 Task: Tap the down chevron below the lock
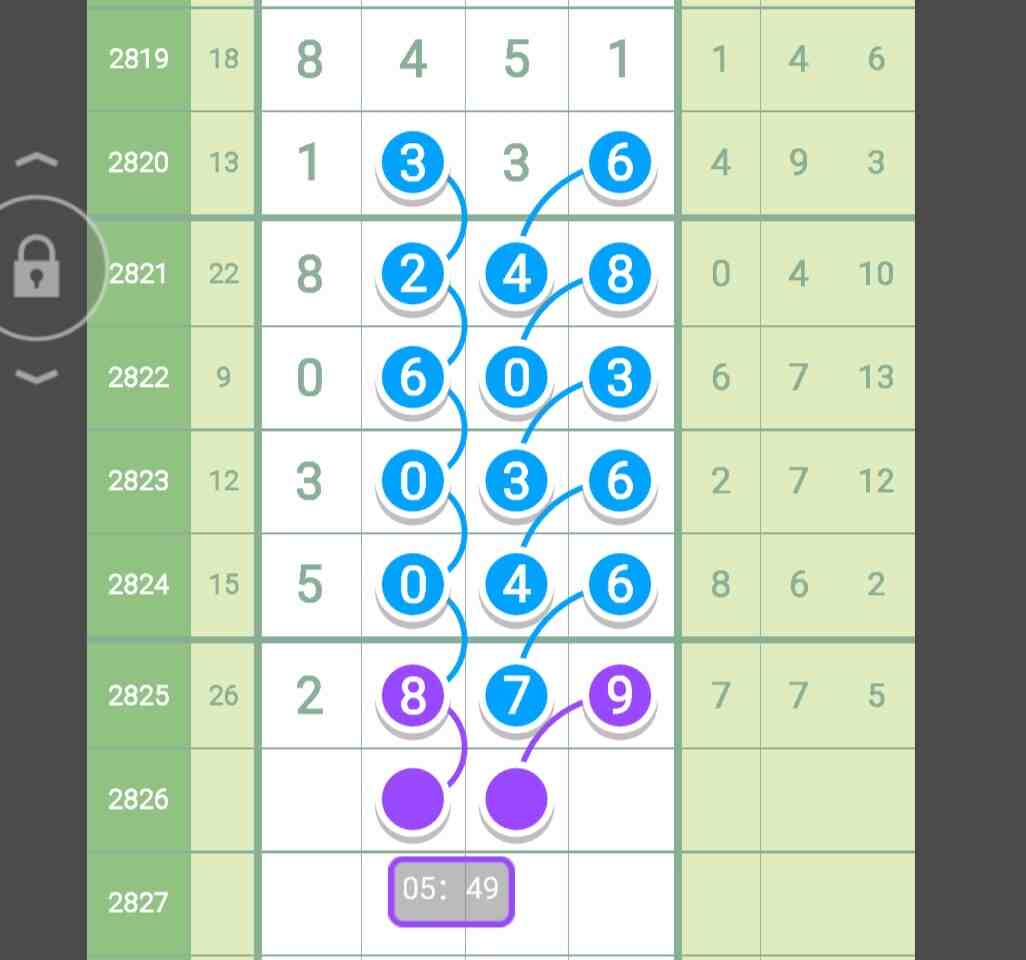pyautogui.click(x=38, y=376)
